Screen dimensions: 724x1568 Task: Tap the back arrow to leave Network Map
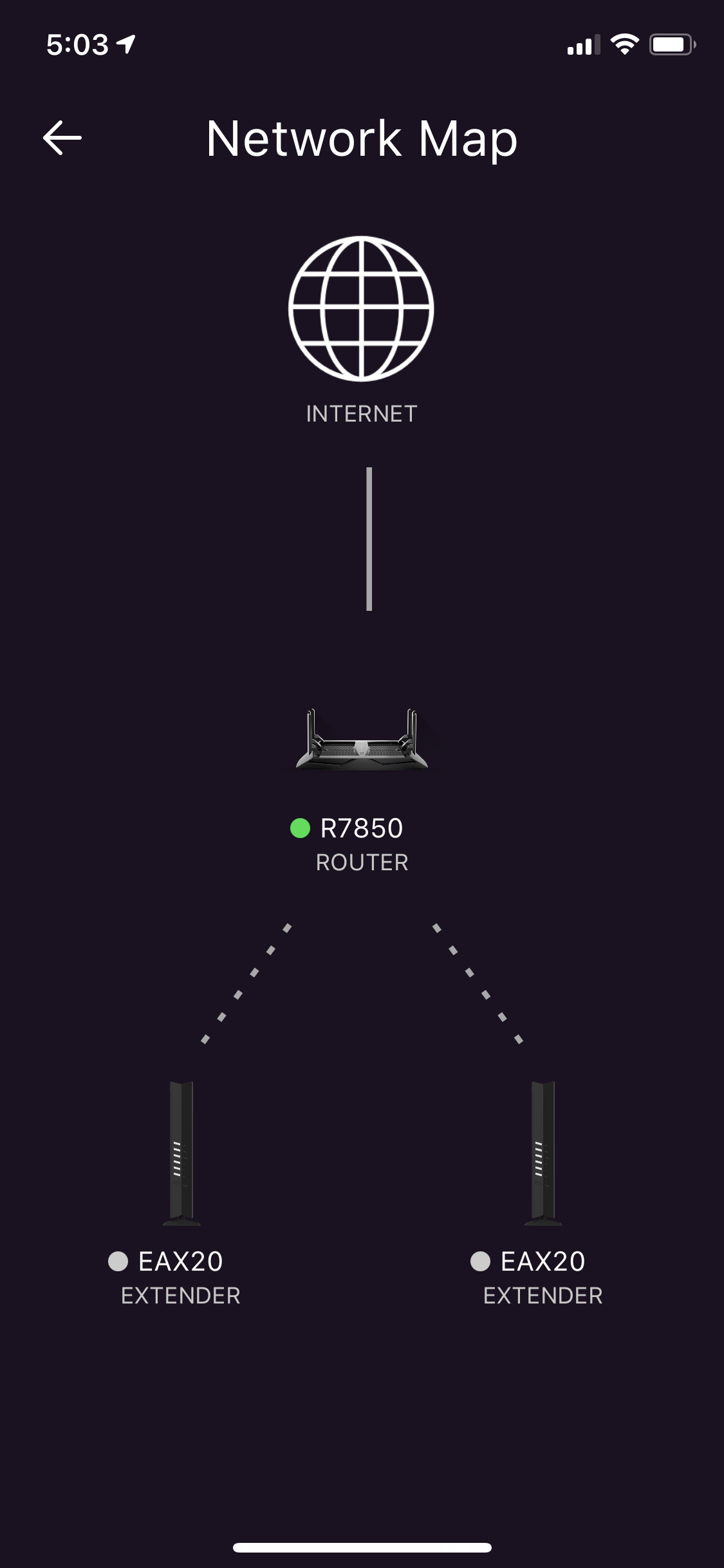pyautogui.click(x=62, y=138)
